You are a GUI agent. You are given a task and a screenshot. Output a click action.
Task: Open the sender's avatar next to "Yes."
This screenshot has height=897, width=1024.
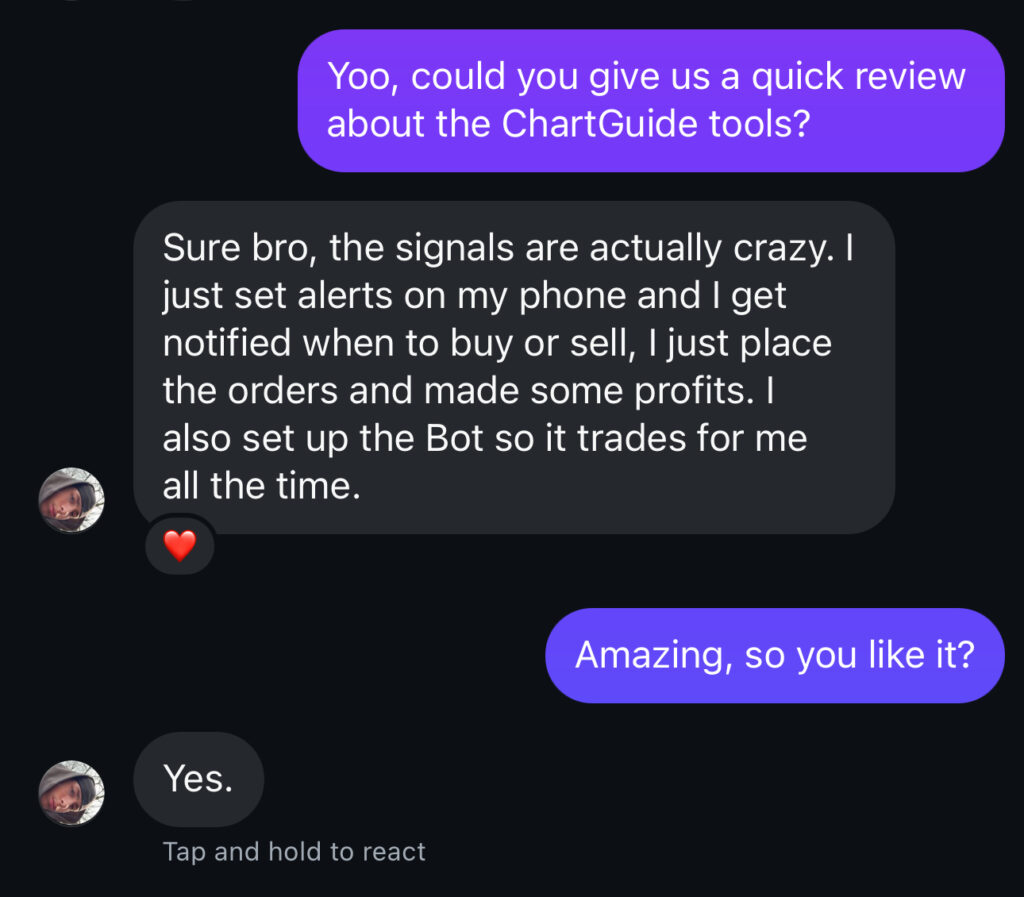click(x=71, y=793)
